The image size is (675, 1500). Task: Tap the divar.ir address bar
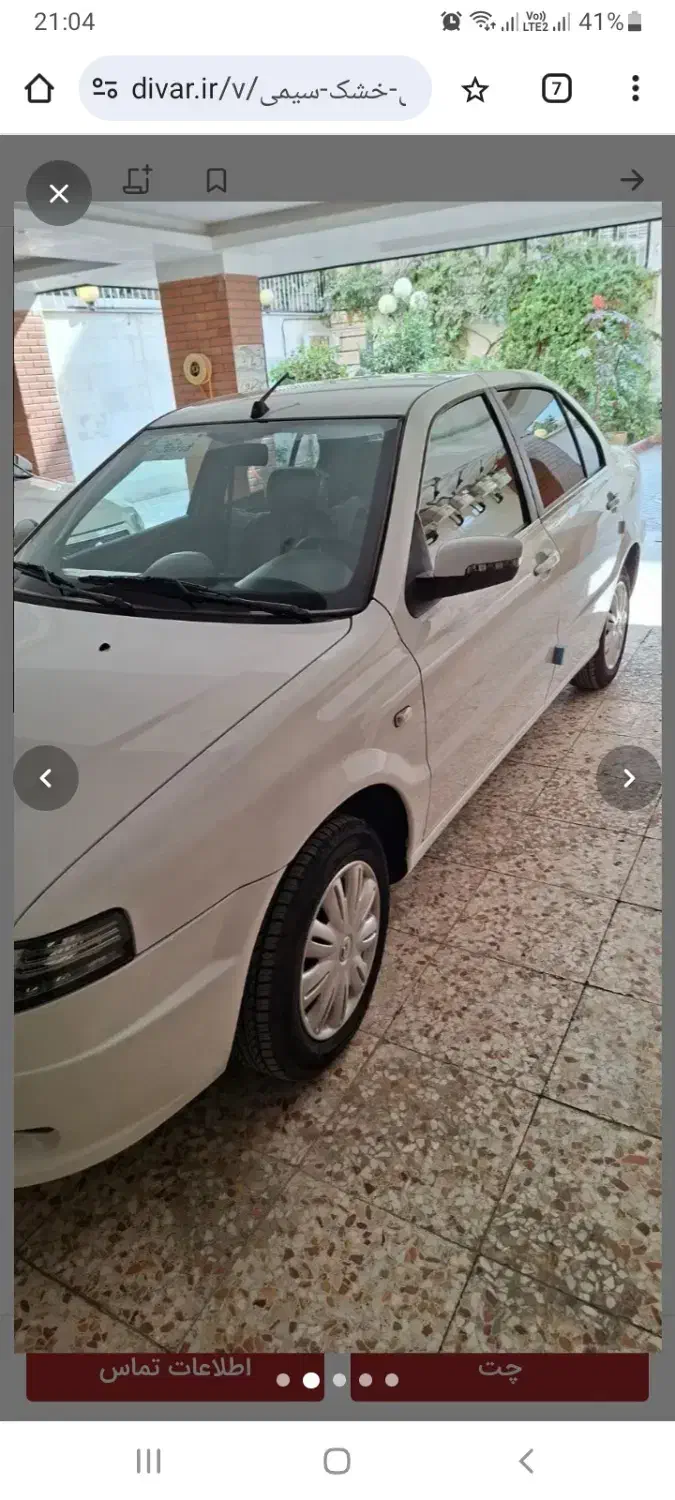255,89
